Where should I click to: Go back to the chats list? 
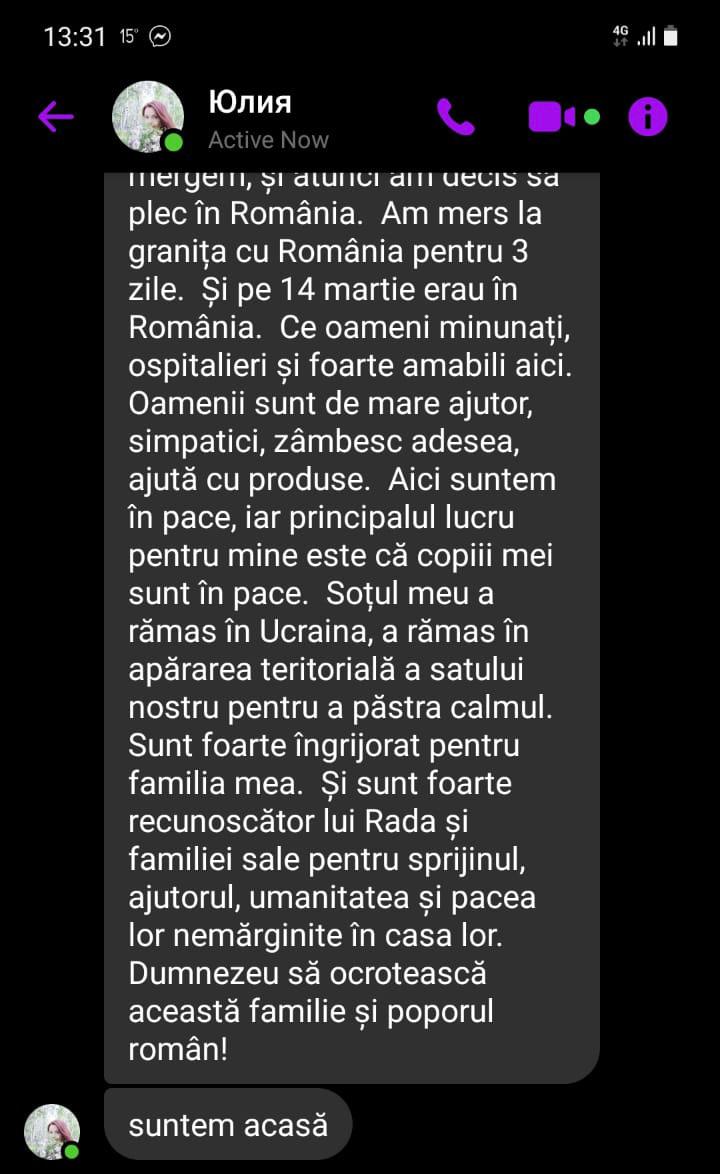pyautogui.click(x=56, y=117)
